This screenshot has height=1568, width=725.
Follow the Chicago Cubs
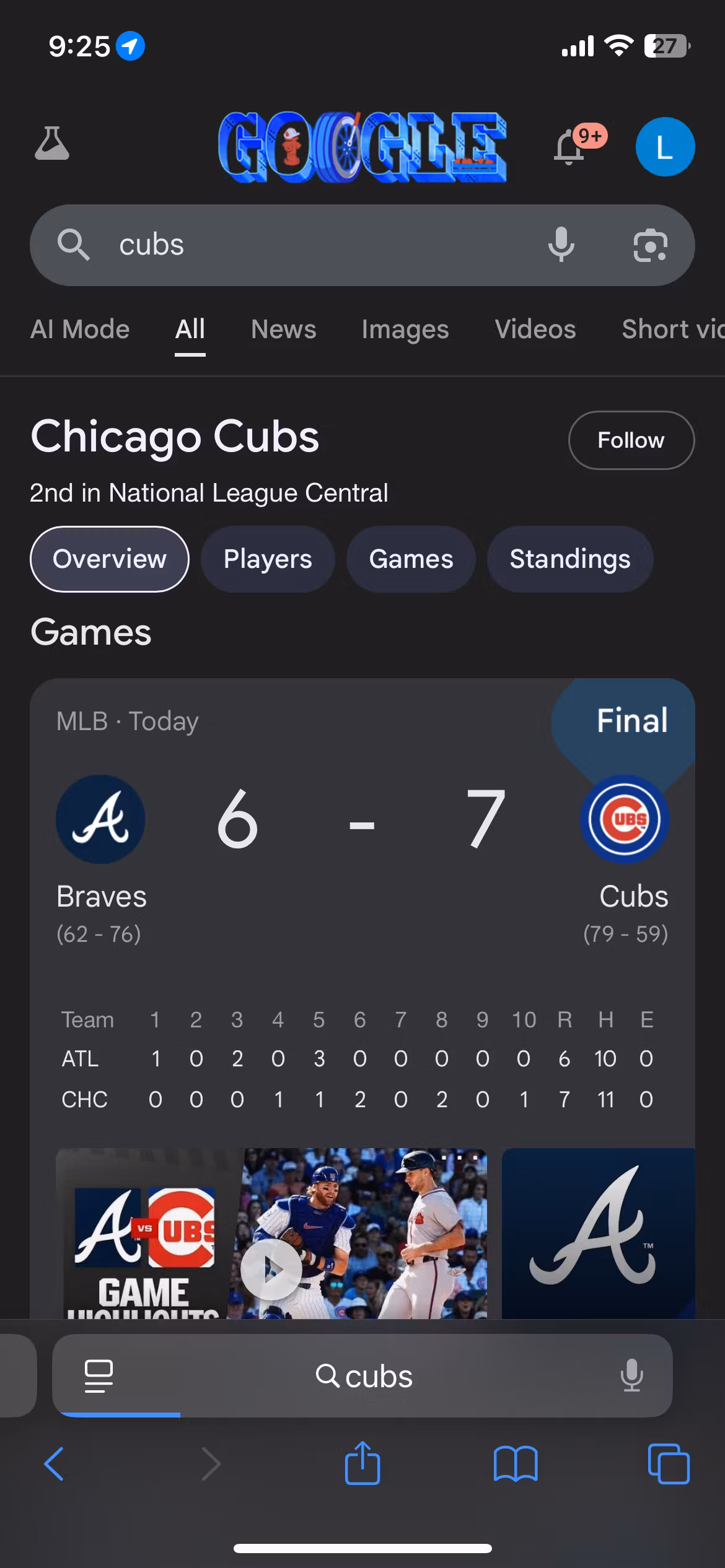pyautogui.click(x=631, y=440)
